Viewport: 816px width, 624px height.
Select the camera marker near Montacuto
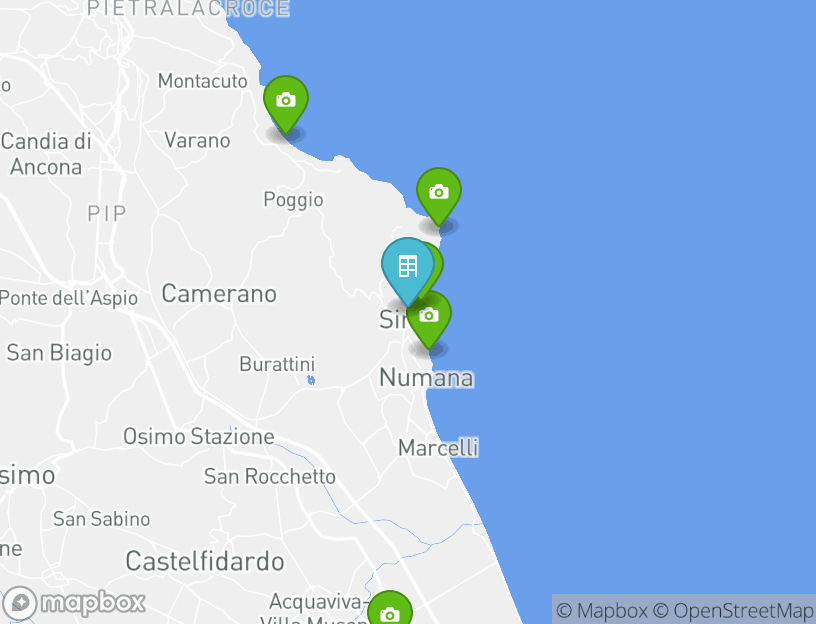click(286, 101)
